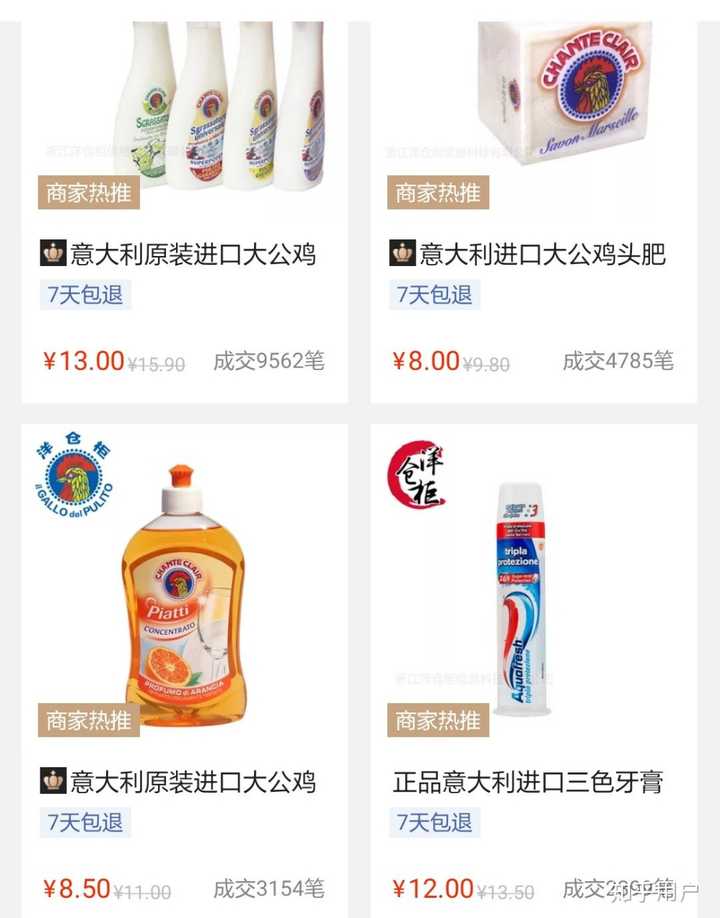Select the ¥8.50 orange dish liquid card
The height and width of the screenshot is (918, 720).
pyautogui.click(x=185, y=781)
